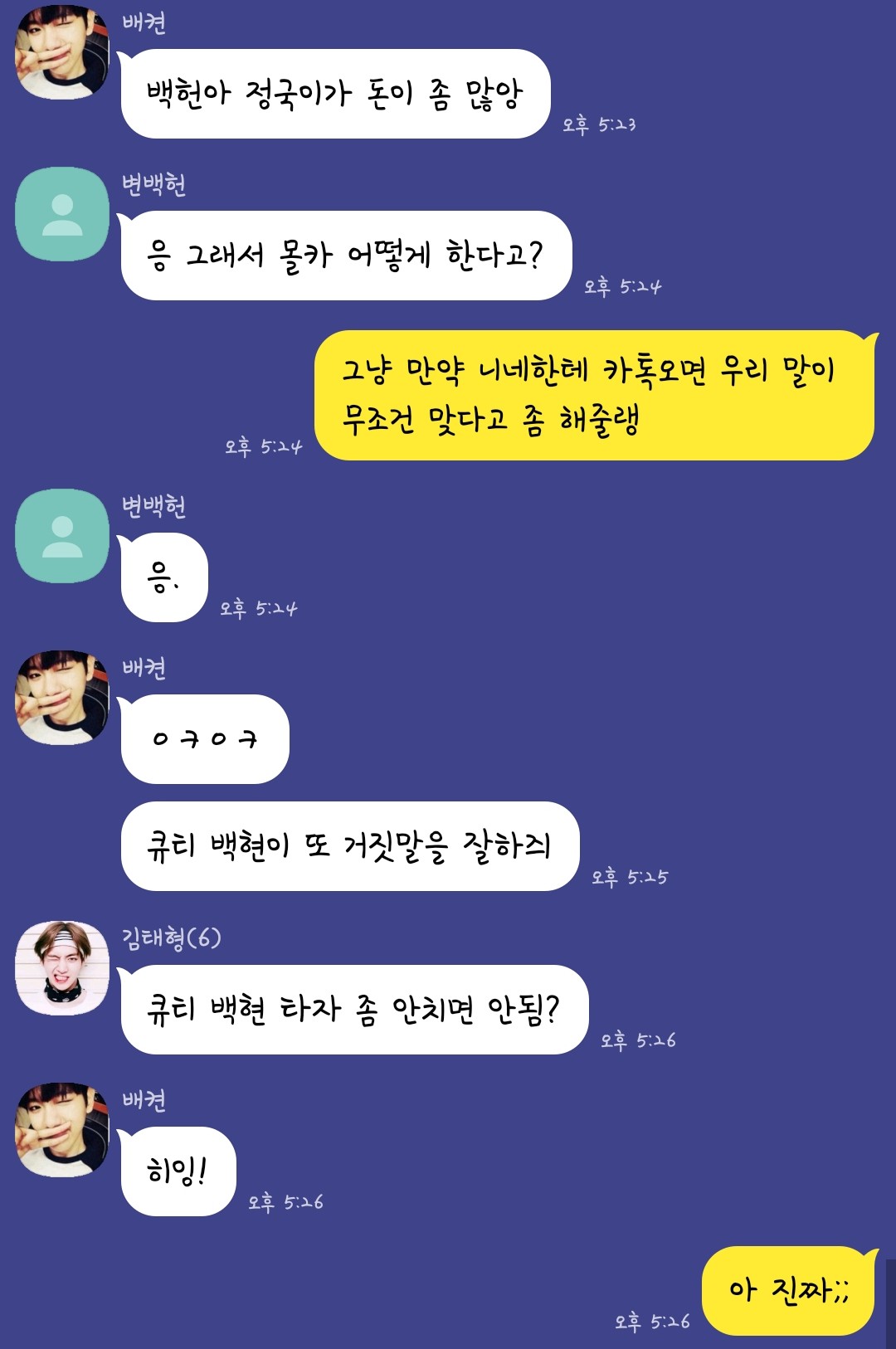
Task: Tap 배켠's avatar by the 정국이가 돈이 message
Action: [62, 52]
